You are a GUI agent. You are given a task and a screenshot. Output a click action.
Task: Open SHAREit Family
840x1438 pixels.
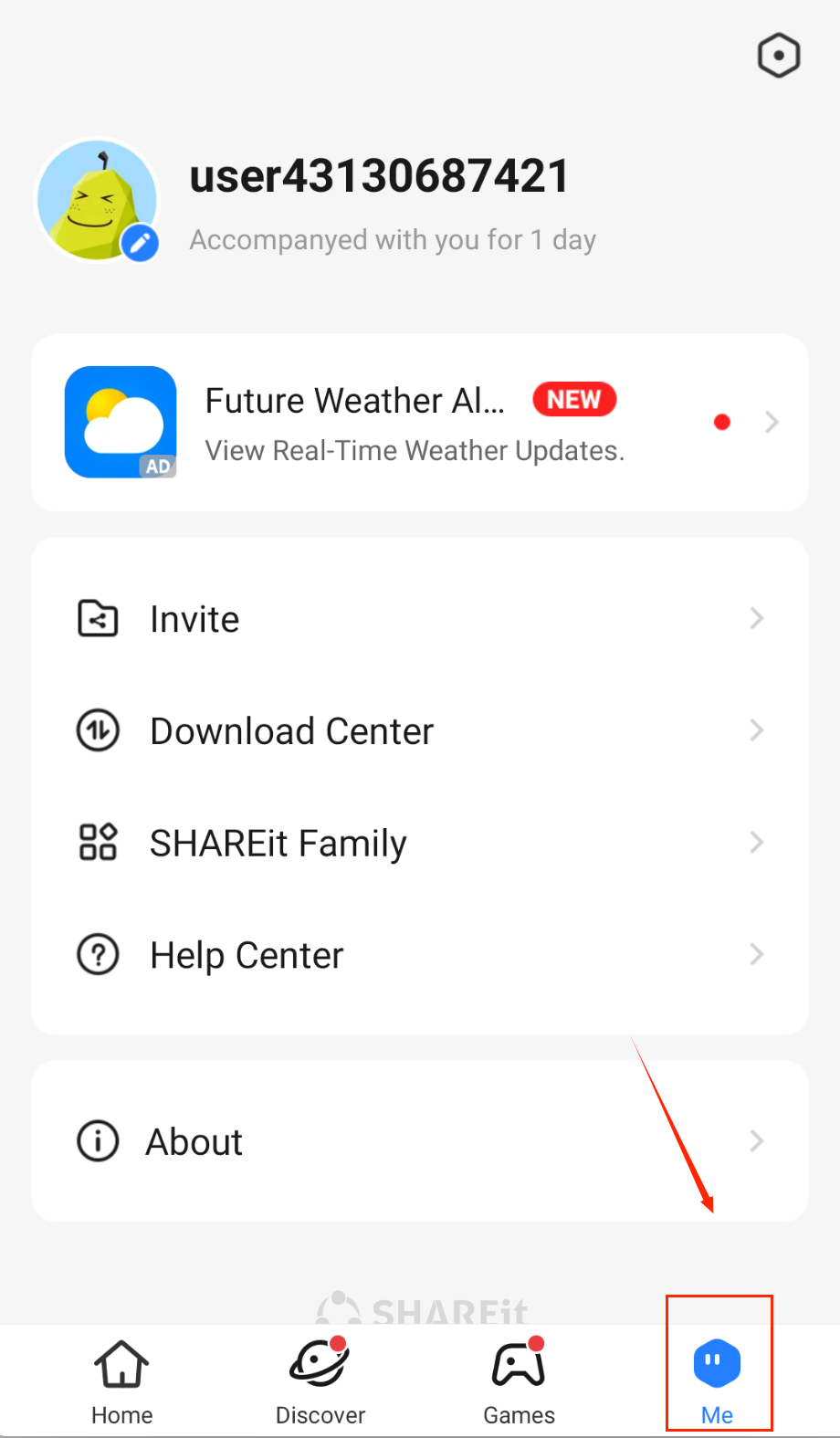tap(419, 843)
